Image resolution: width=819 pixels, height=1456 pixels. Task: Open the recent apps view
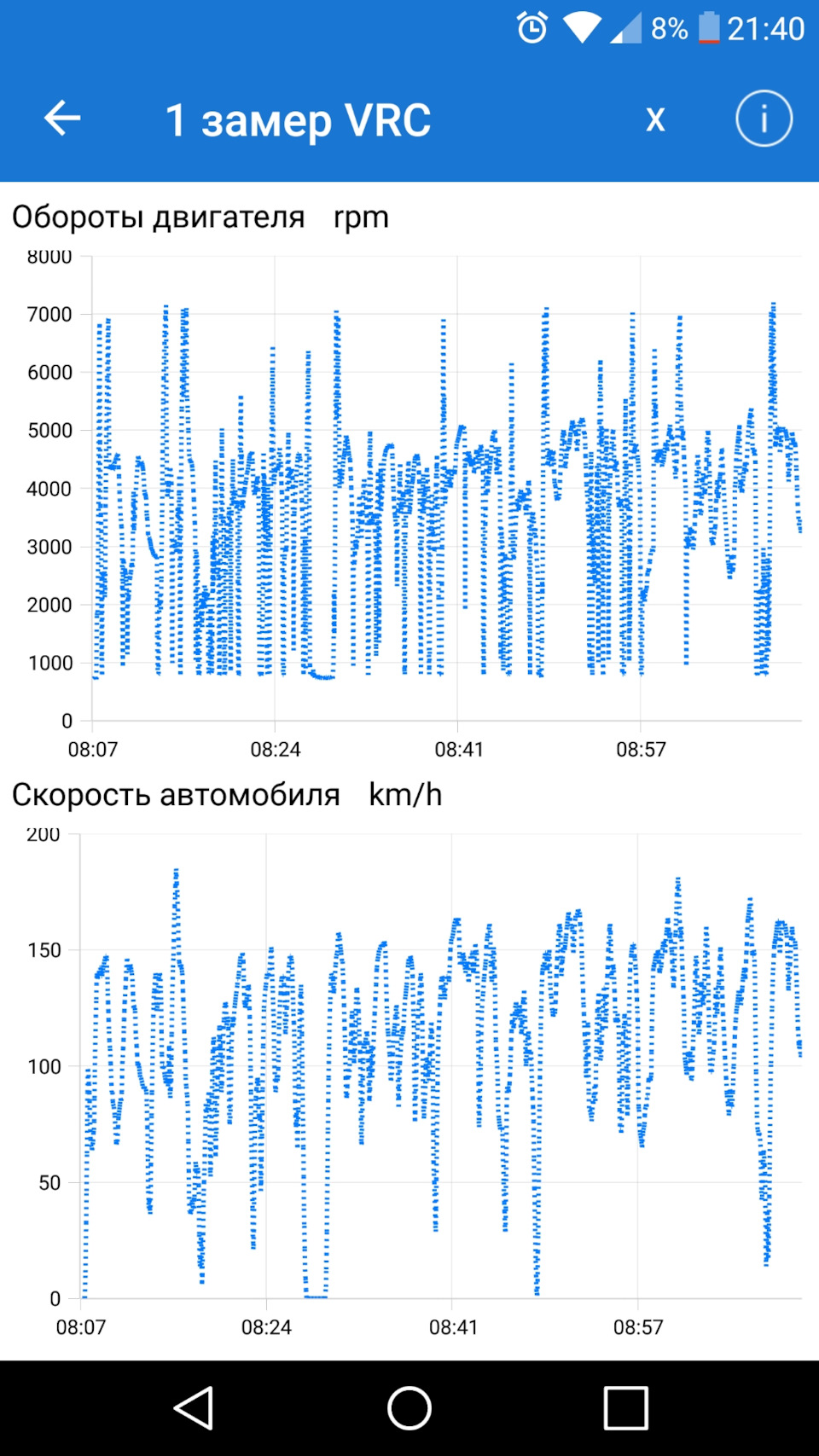coord(625,1407)
